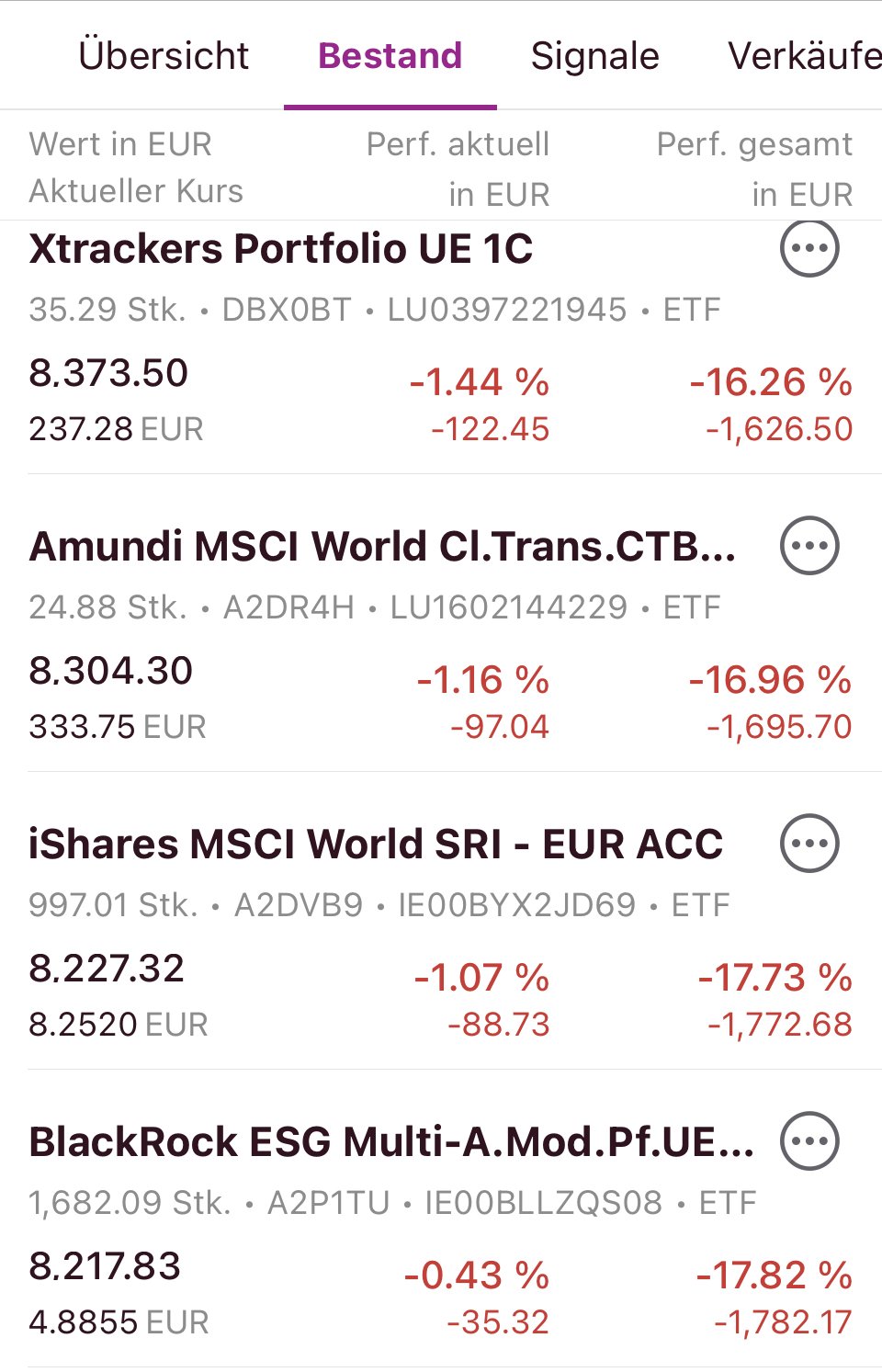882x1372 pixels.
Task: Open options for BlackRock ESG Multi-A ETF
Action: tap(808, 1141)
